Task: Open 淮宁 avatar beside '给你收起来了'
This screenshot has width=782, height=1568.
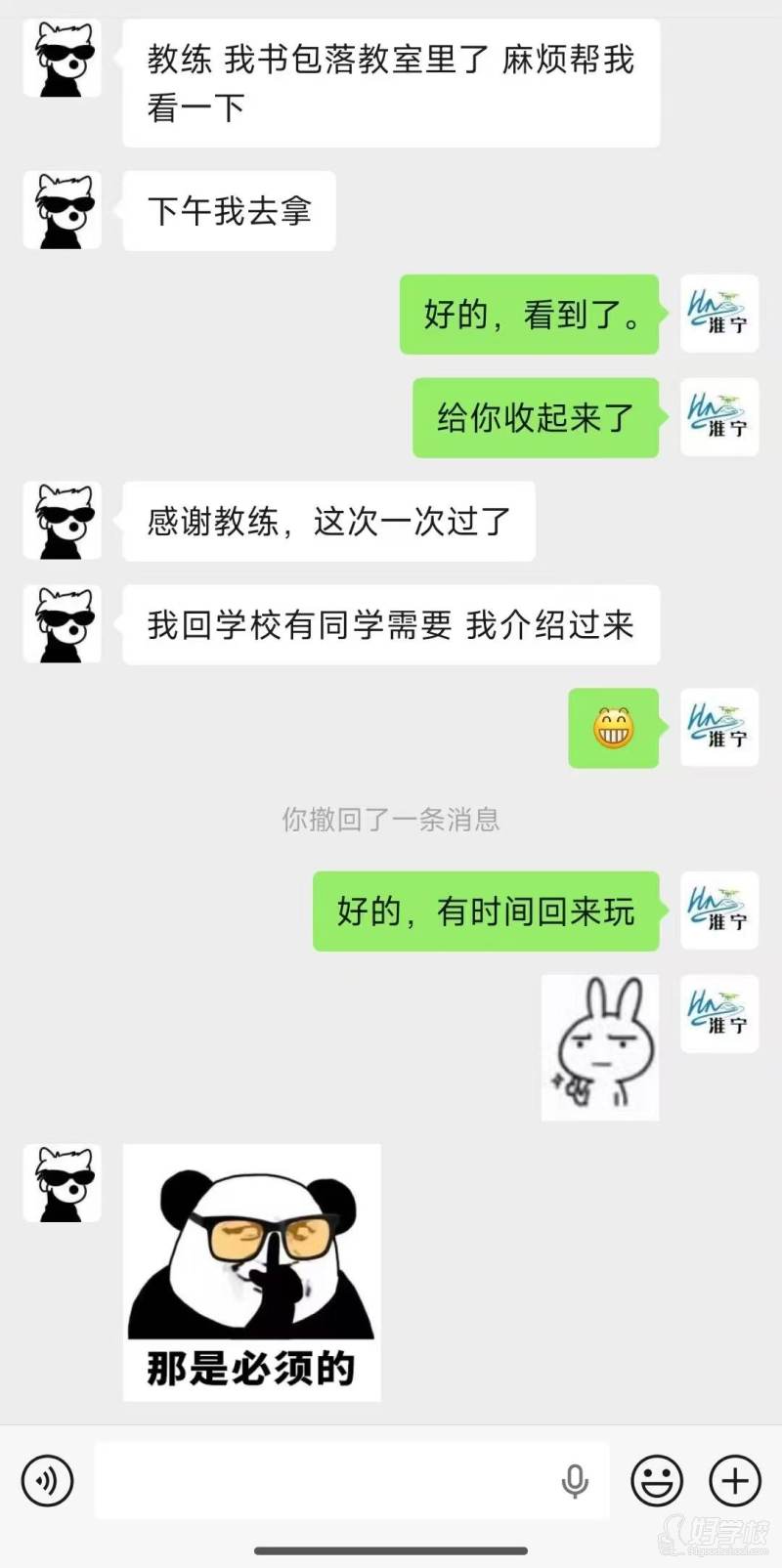Action: point(718,417)
